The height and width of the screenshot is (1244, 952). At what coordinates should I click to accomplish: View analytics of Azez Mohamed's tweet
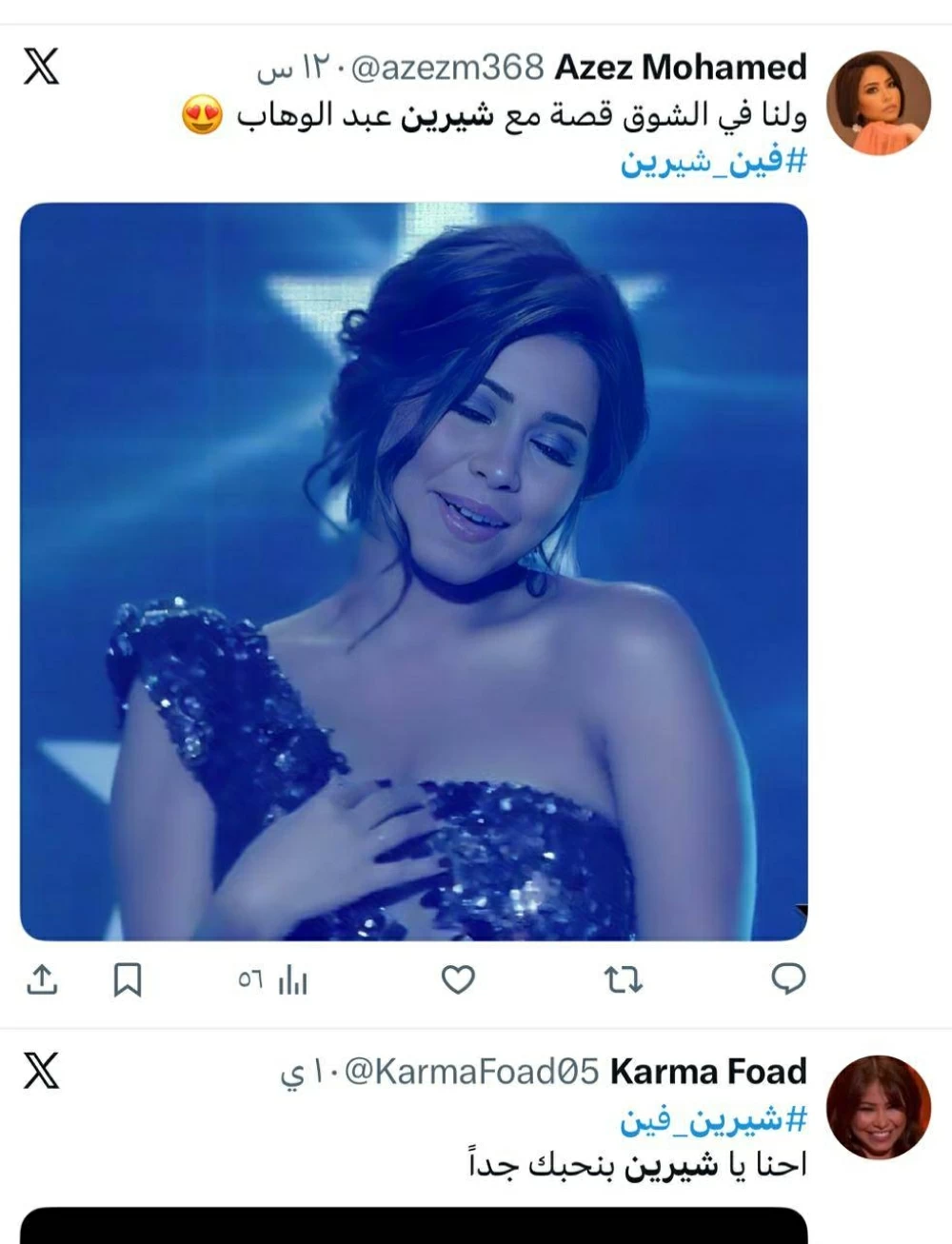[274, 979]
